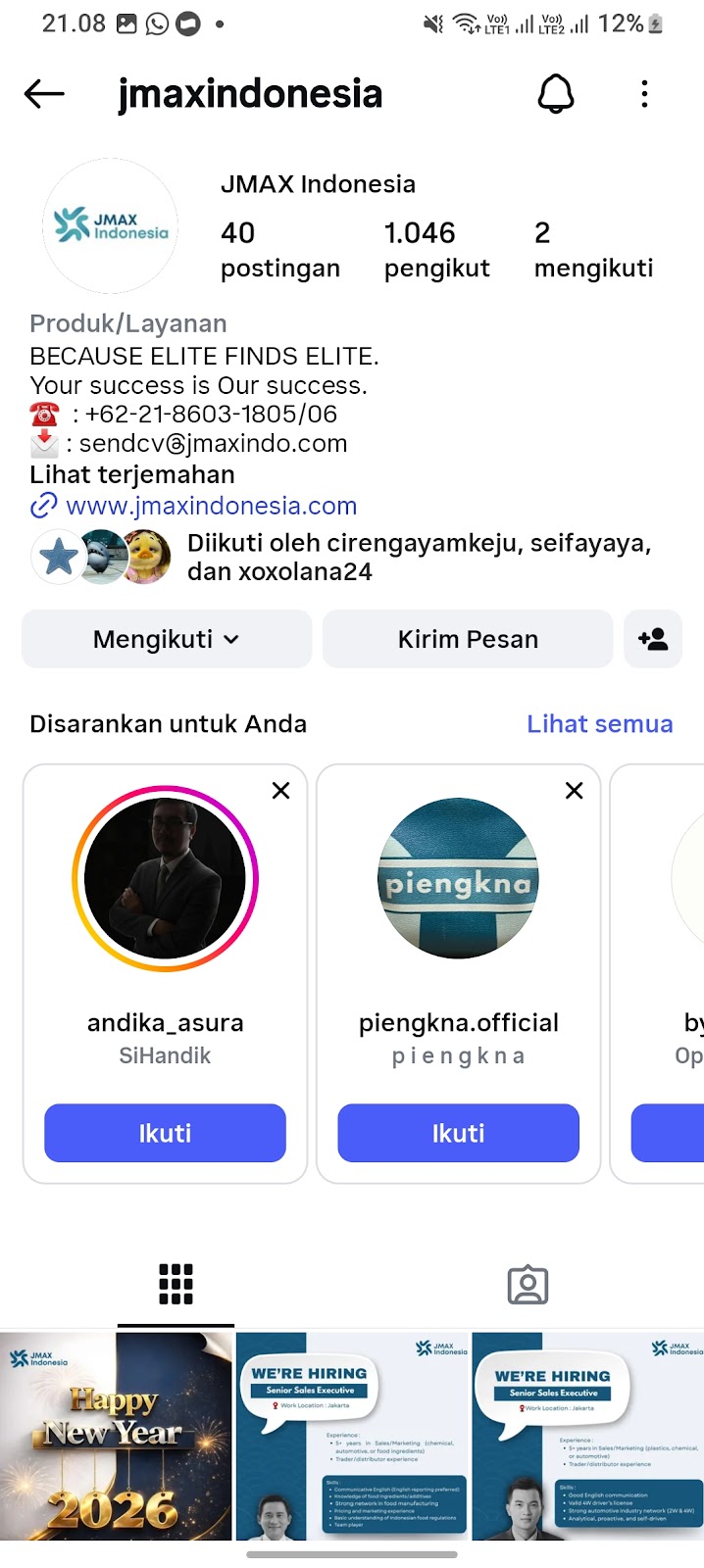Follow piengkna.official with Ikuti
704x1568 pixels.
tap(458, 1133)
